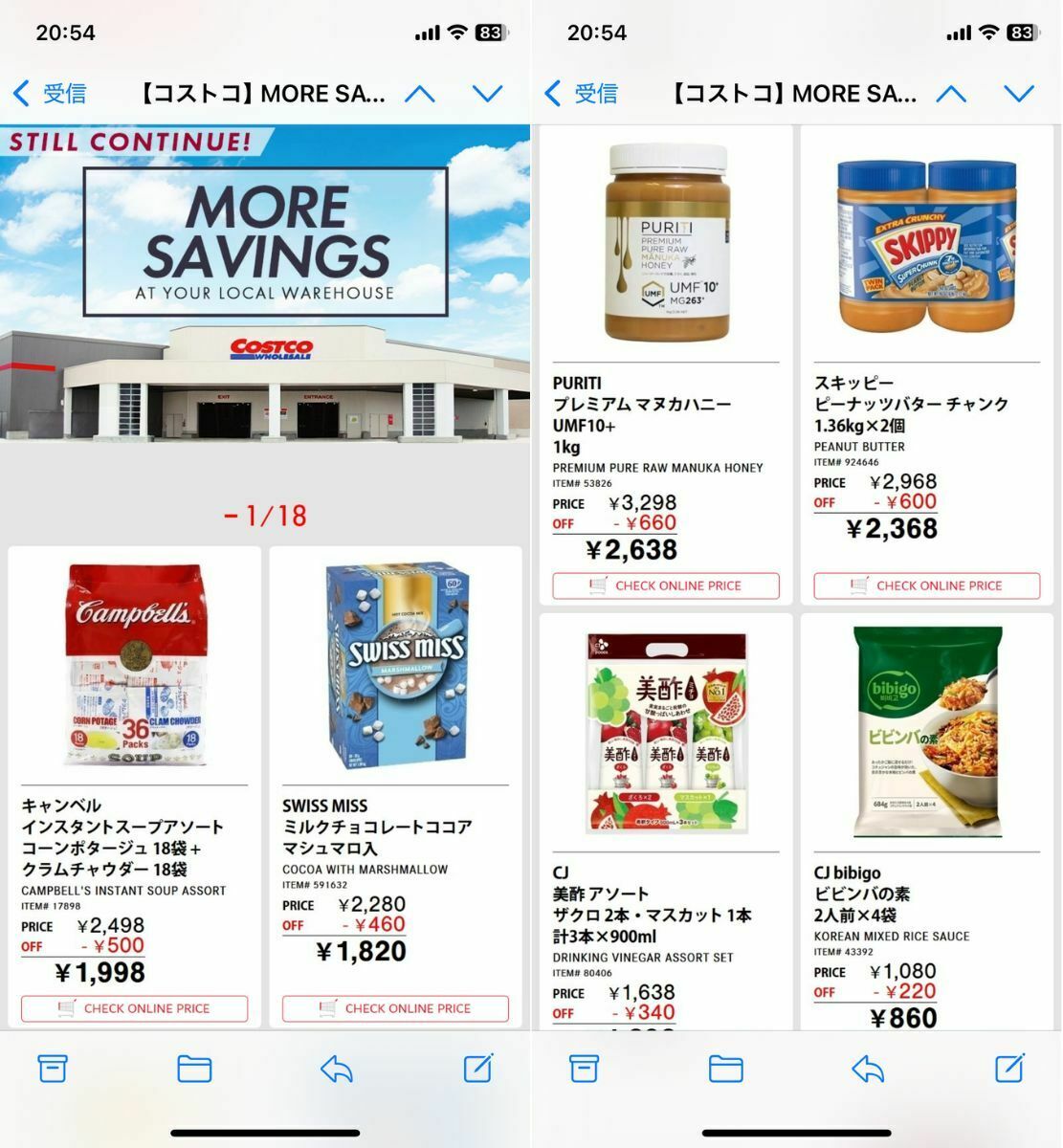This screenshot has height=1148, width=1063.
Task: Check online price for Campbell's soup assort
Action: tap(134, 1008)
